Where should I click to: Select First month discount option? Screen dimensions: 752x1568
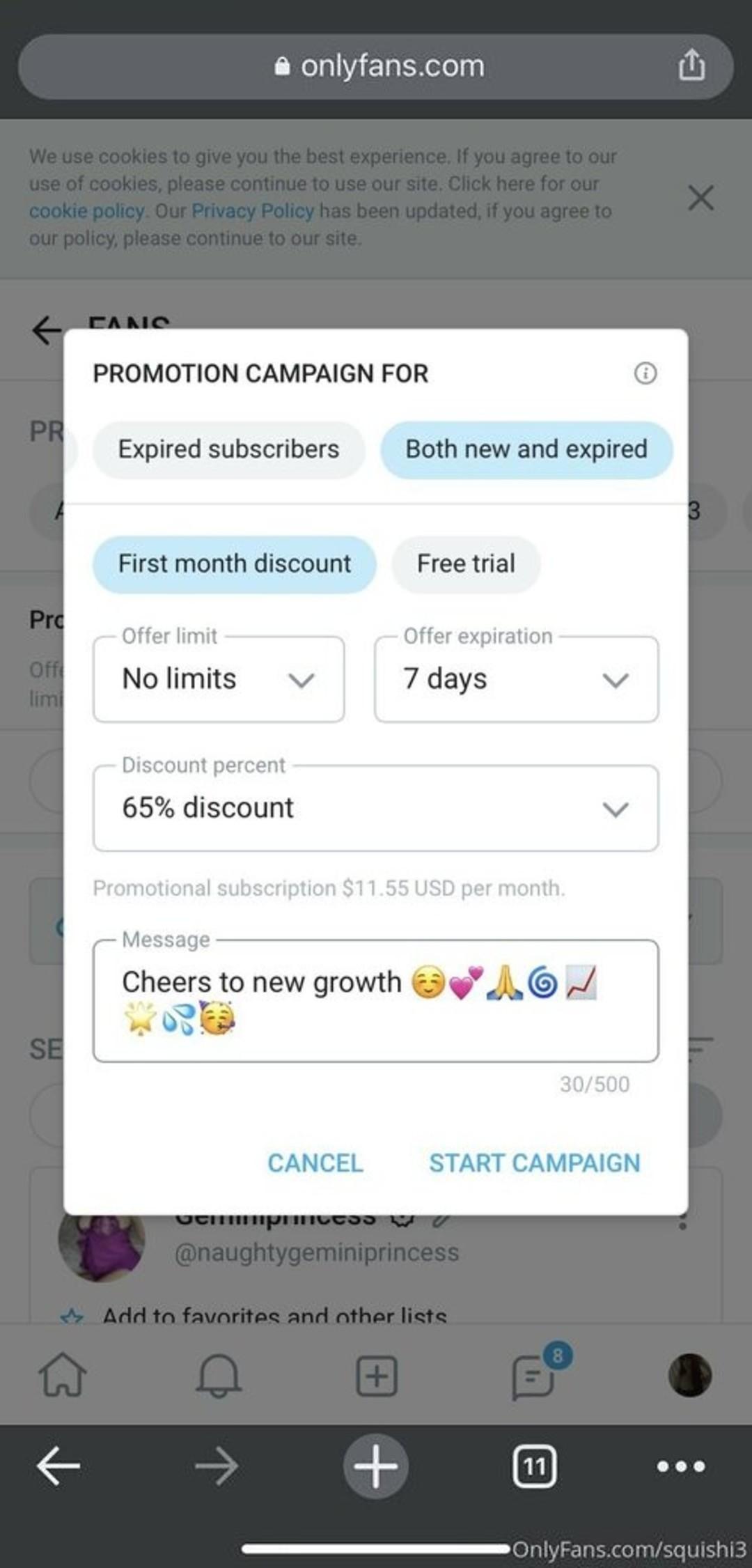point(235,564)
